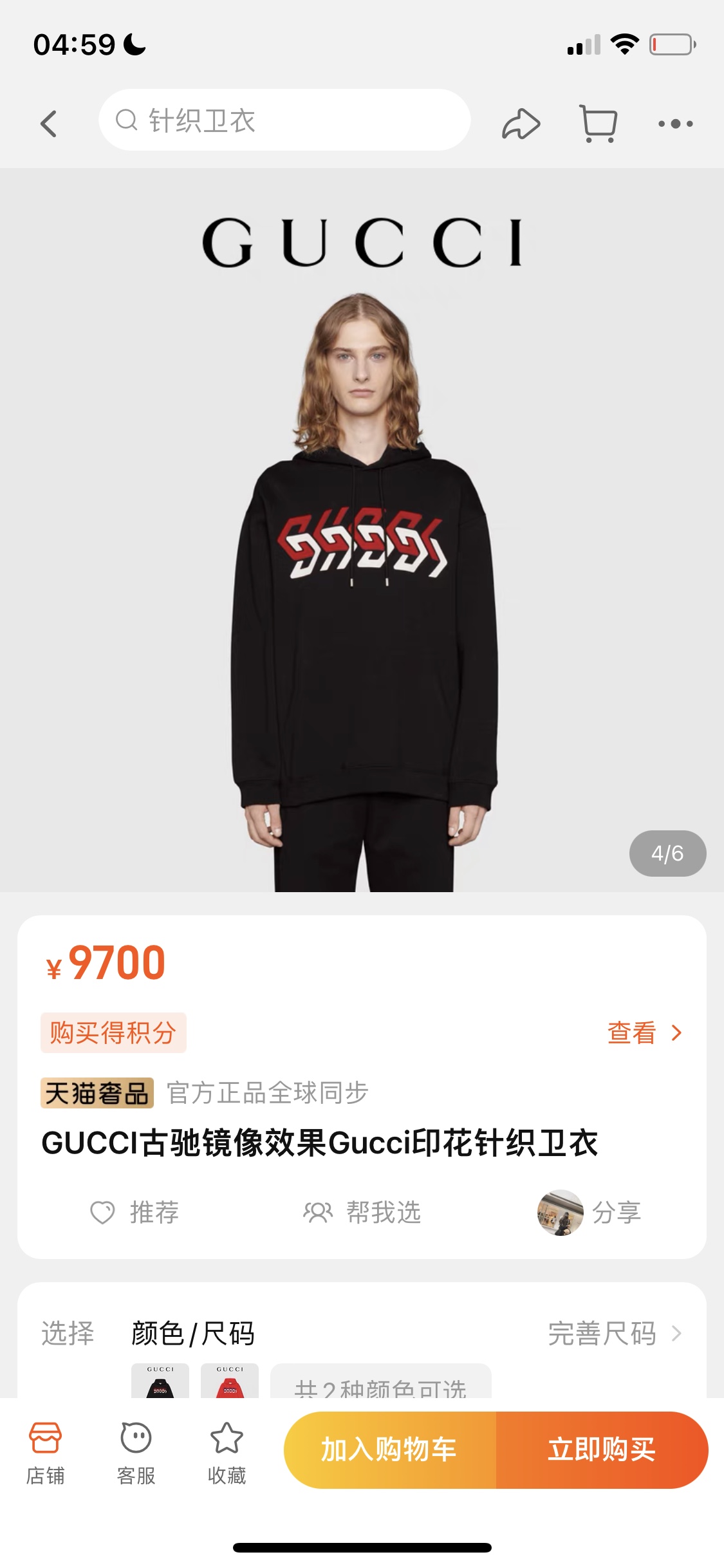Tap 查看 to view purchase points
This screenshot has height=1568, width=724.
[644, 1033]
